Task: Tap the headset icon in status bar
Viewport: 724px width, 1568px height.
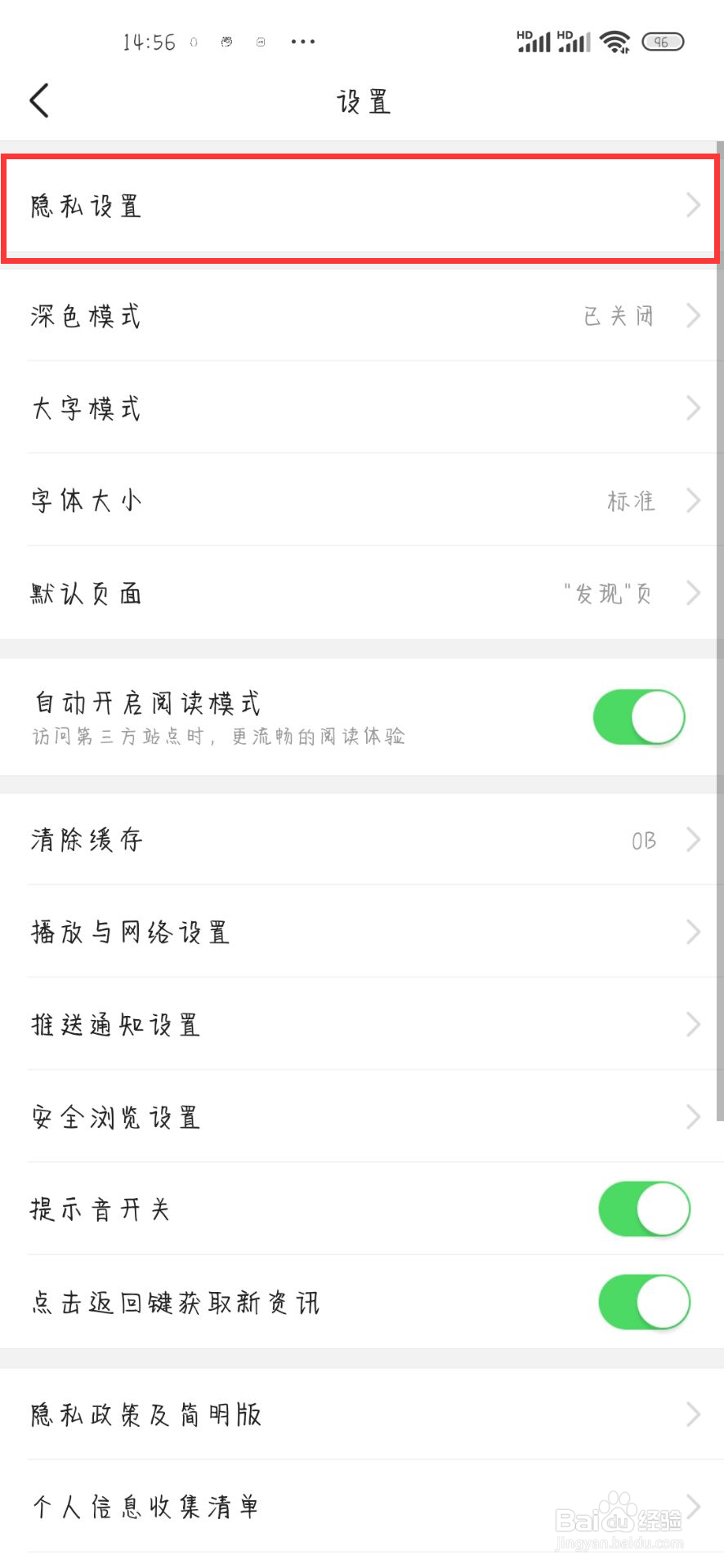Action: [193, 41]
